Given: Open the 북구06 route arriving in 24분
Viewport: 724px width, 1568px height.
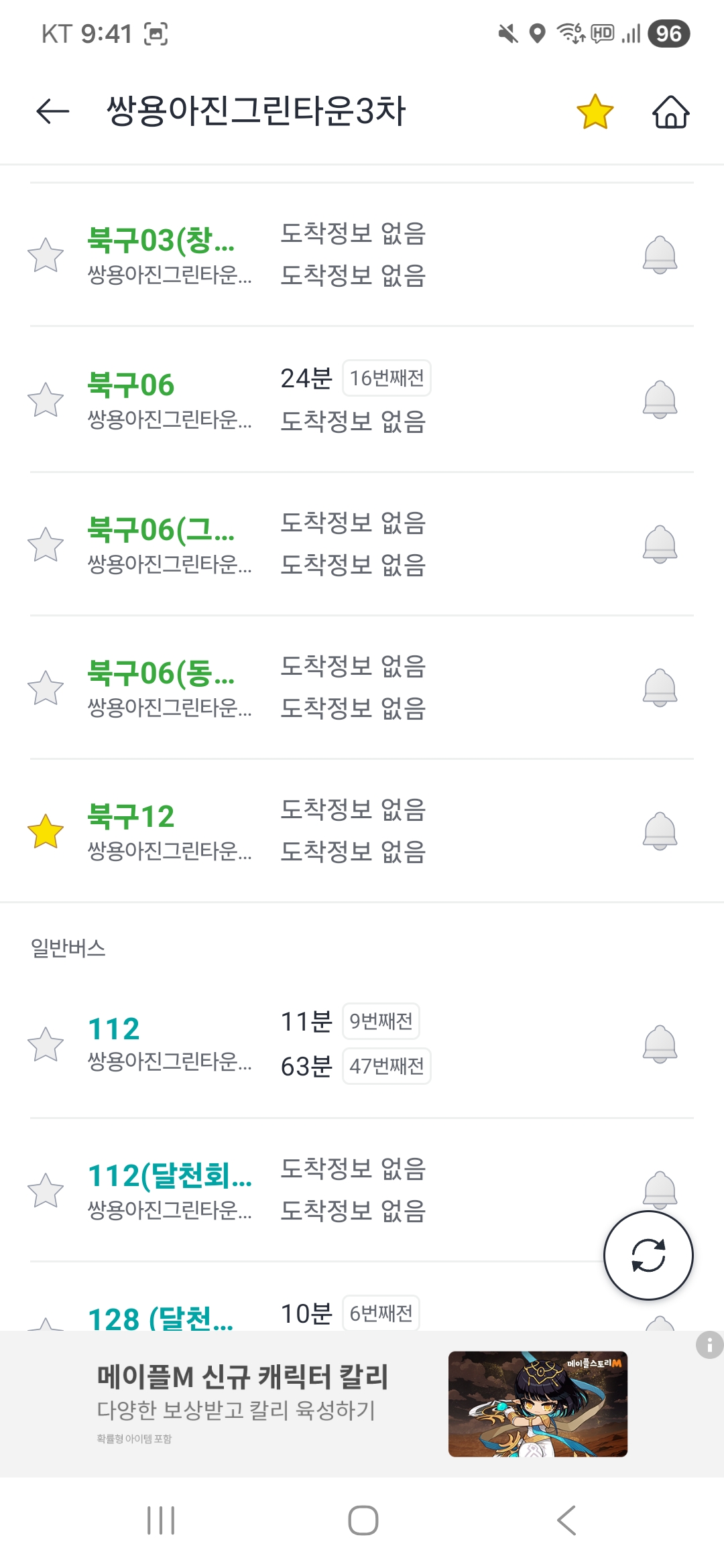Looking at the screenshot, I should (x=168, y=399).
